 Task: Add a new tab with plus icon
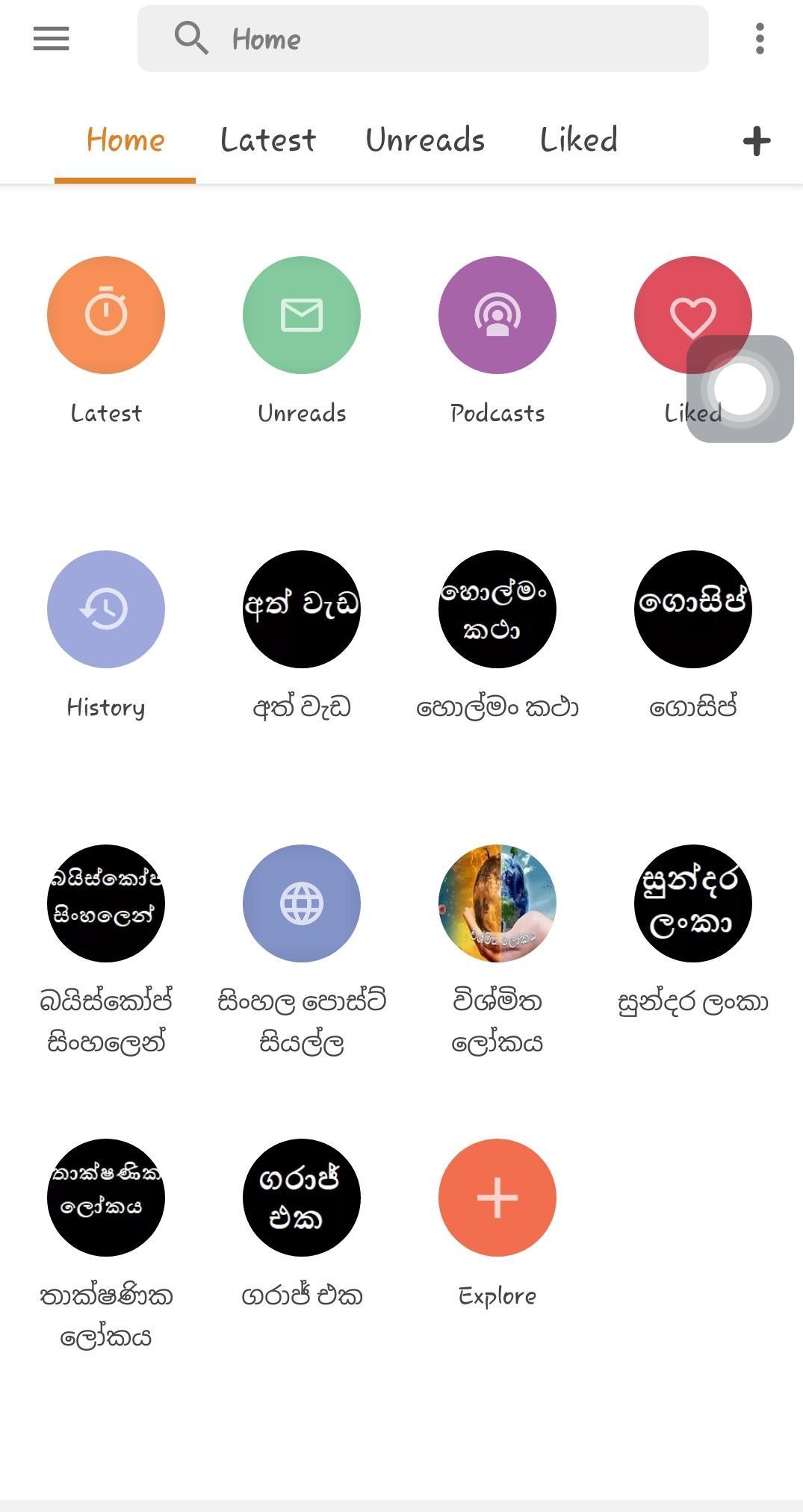tap(756, 141)
